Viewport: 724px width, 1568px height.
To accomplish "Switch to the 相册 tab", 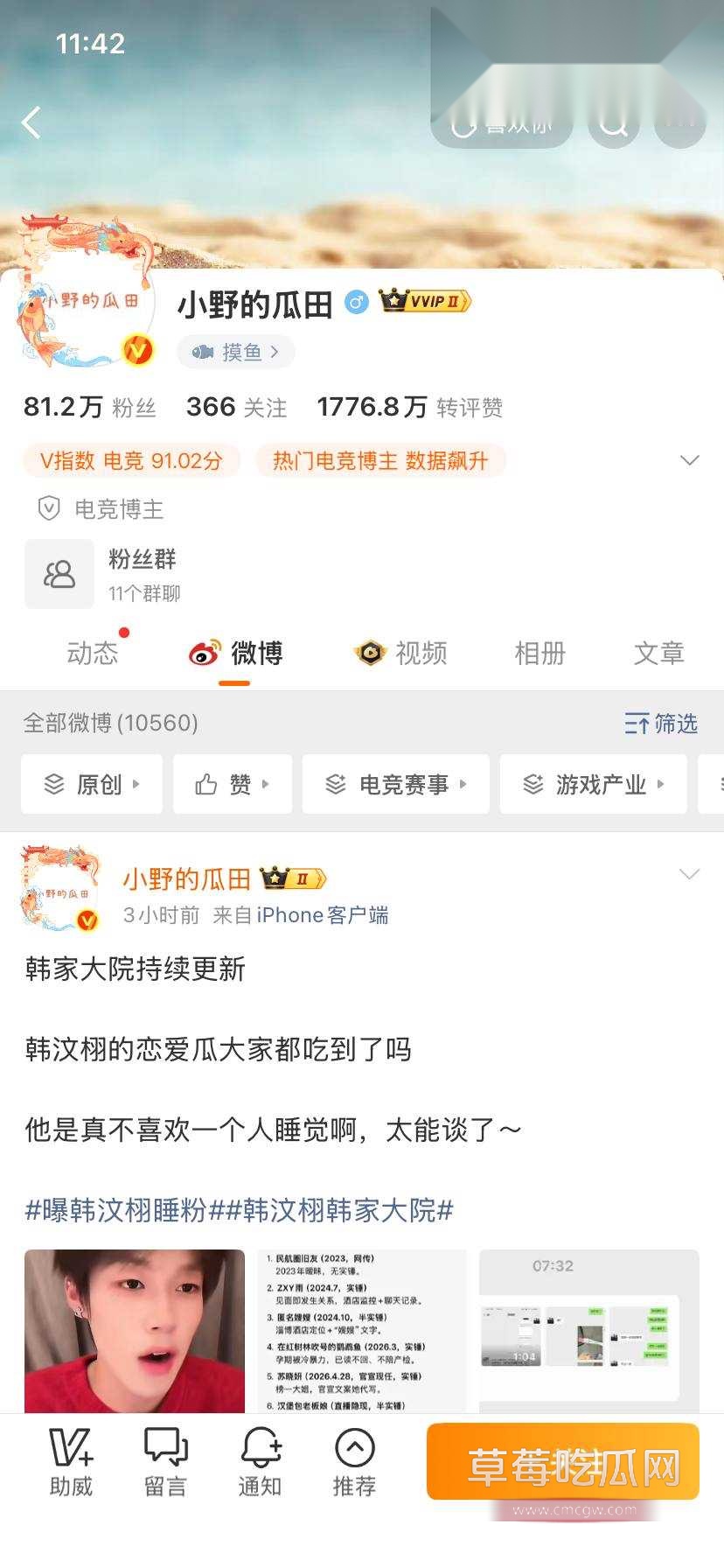I will [540, 653].
